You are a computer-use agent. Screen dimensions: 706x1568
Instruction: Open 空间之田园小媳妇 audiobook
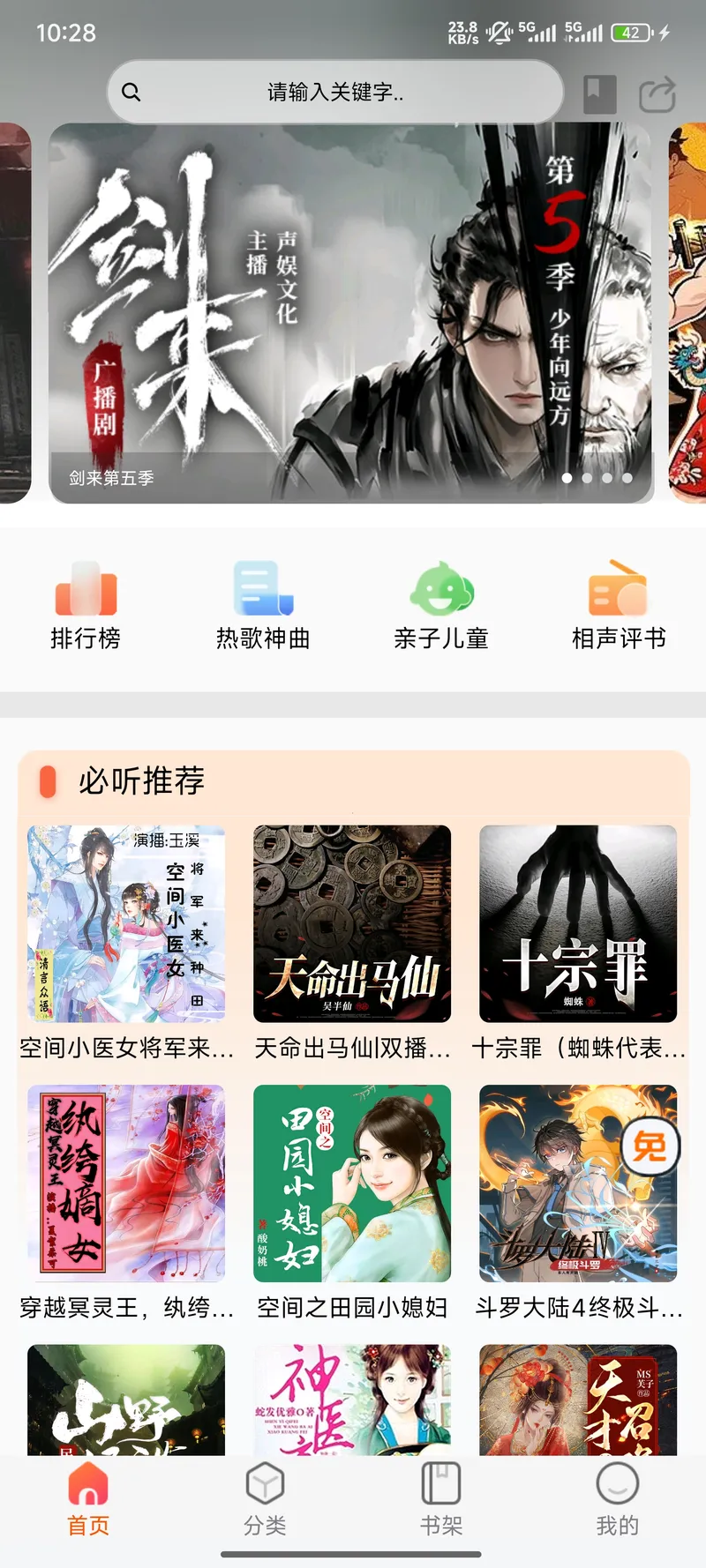351,1183
